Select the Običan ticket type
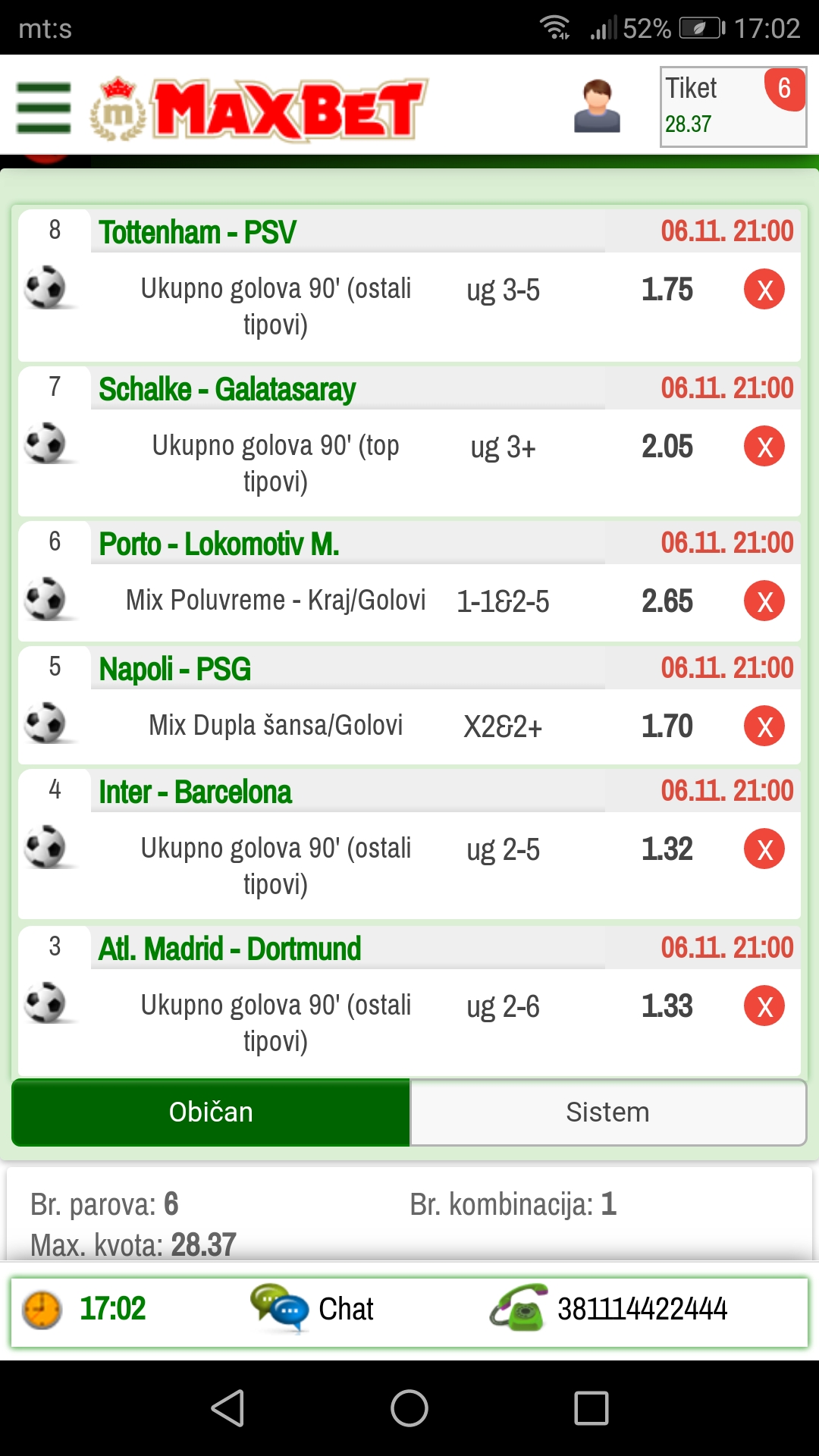This screenshot has width=819, height=1456. pos(211,1112)
